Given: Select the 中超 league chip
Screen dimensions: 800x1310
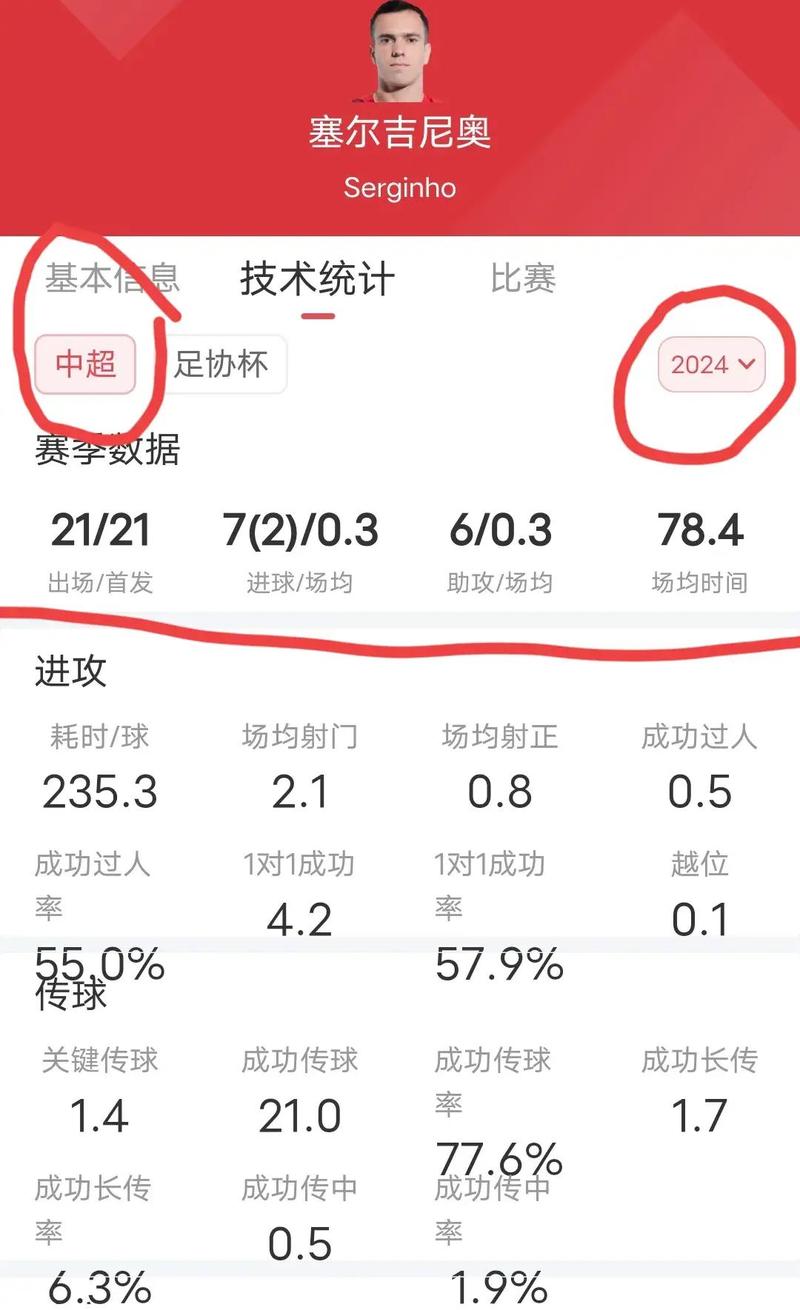Looking at the screenshot, I should pos(85,364).
